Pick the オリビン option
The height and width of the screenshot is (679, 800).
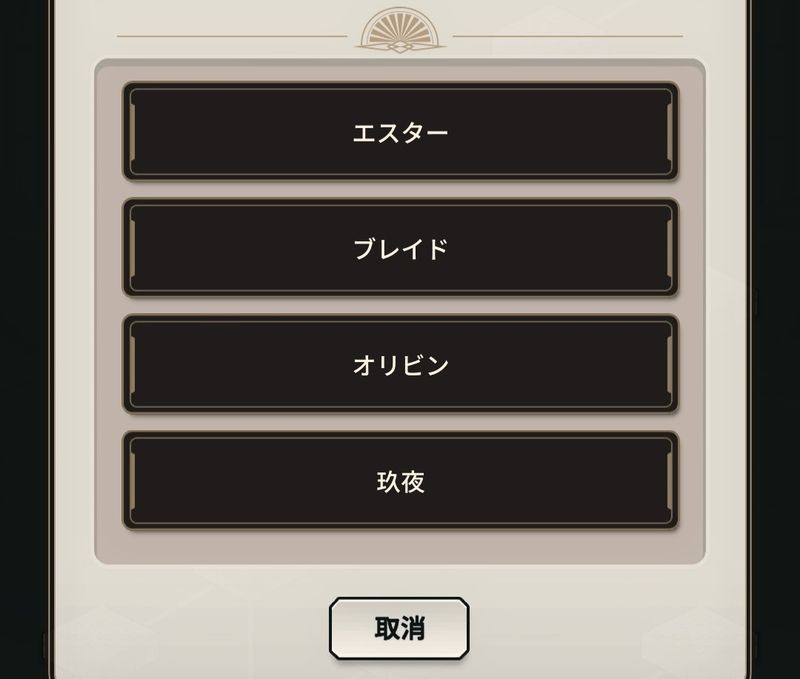[x=400, y=365]
